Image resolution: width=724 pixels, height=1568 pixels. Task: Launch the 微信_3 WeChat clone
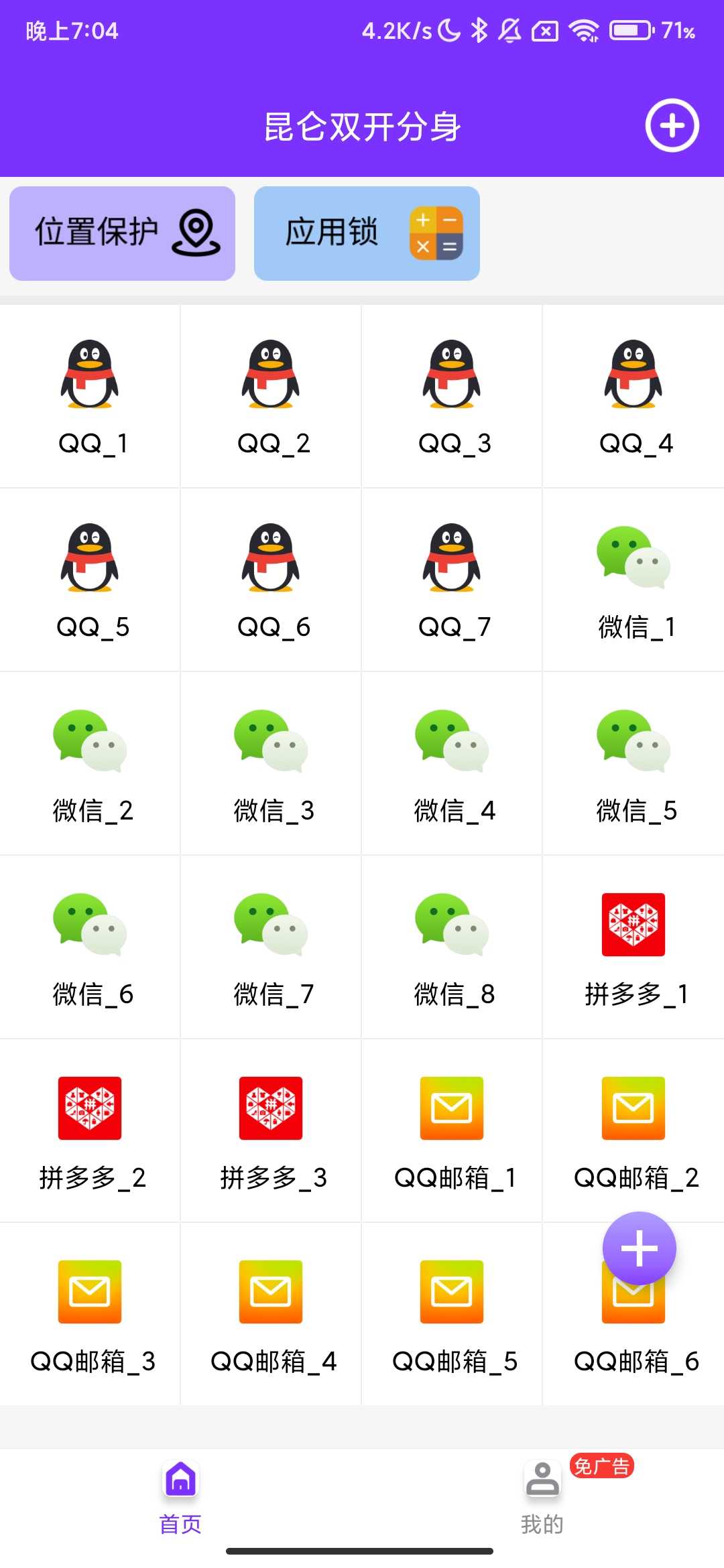click(x=271, y=764)
